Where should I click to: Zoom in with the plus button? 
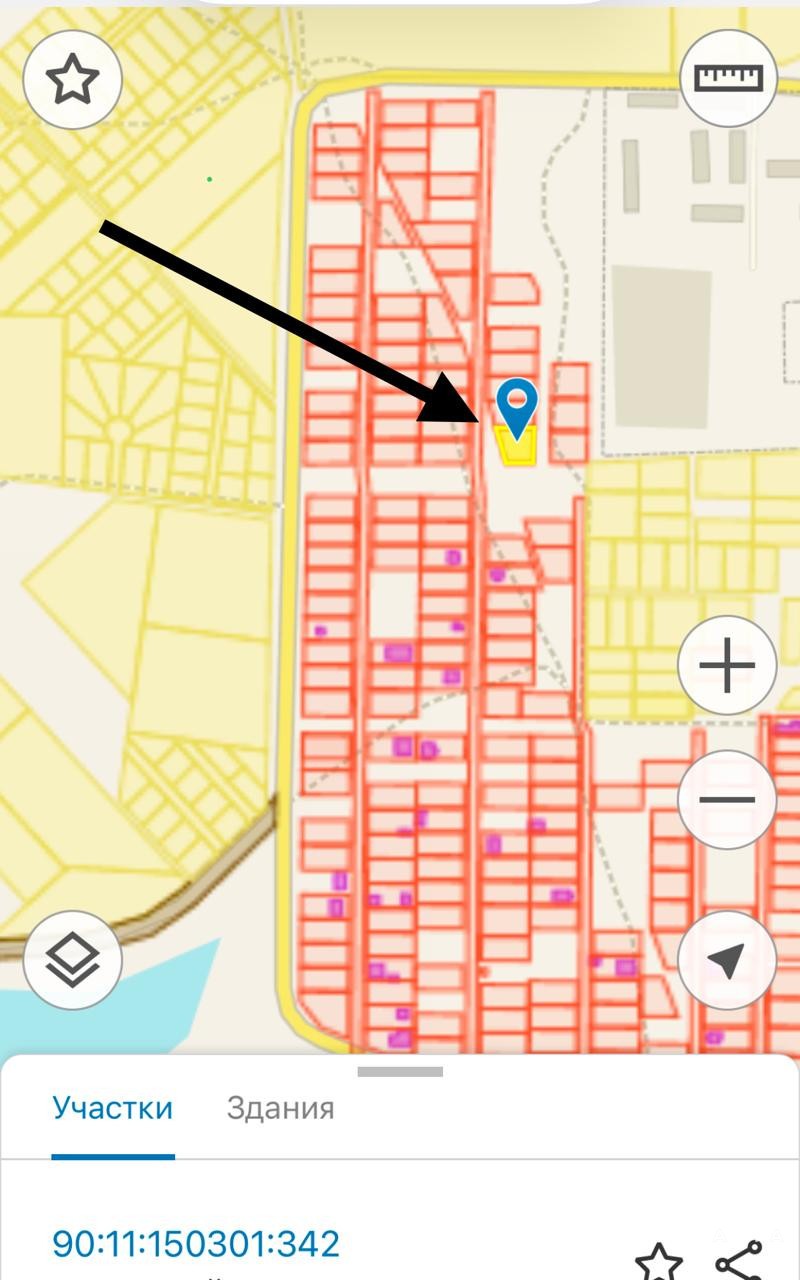coord(727,665)
